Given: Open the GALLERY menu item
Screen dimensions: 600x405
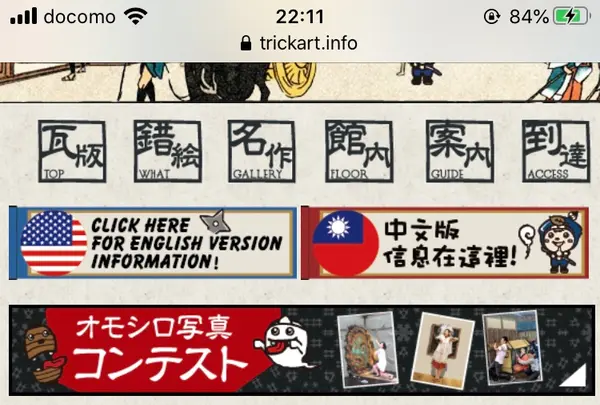Looking at the screenshot, I should [x=261, y=150].
